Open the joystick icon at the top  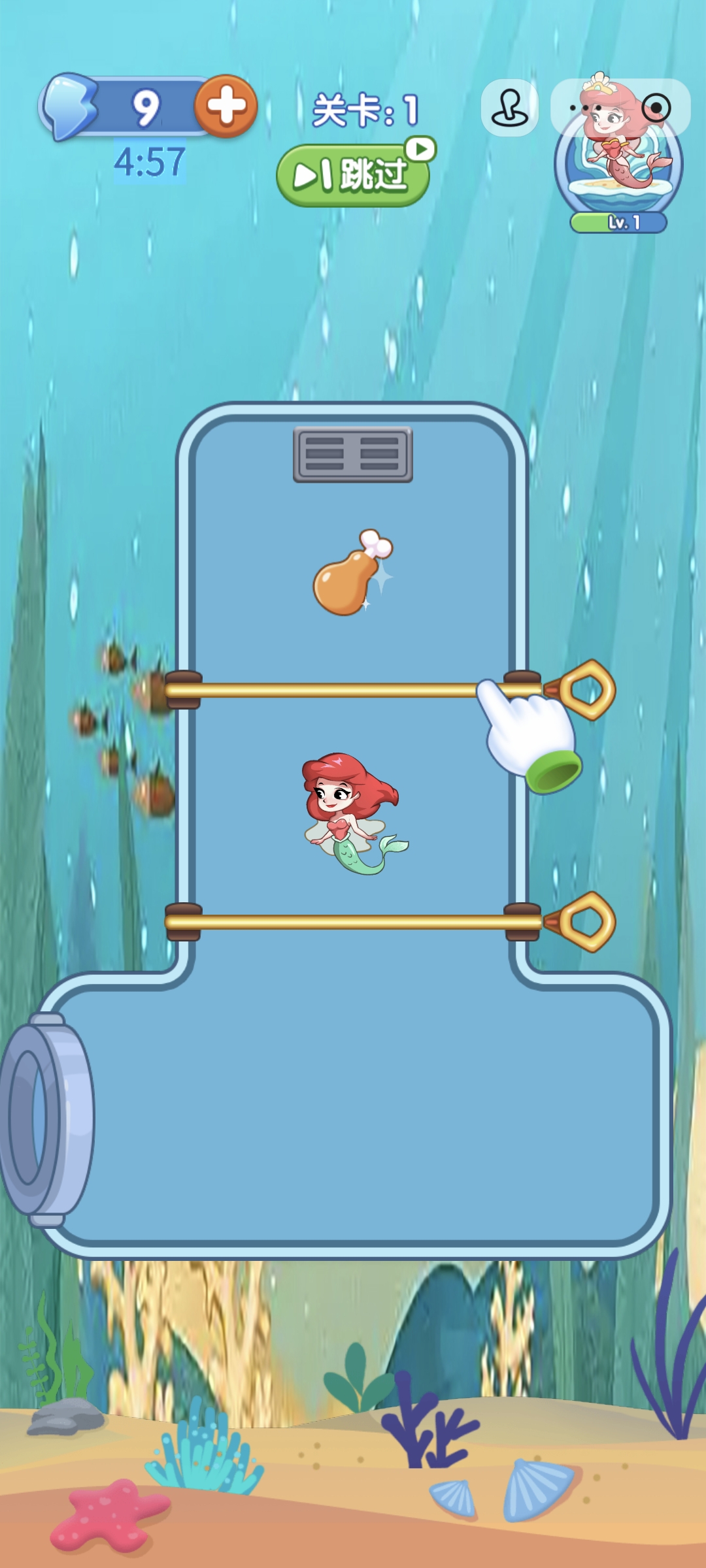(x=510, y=108)
